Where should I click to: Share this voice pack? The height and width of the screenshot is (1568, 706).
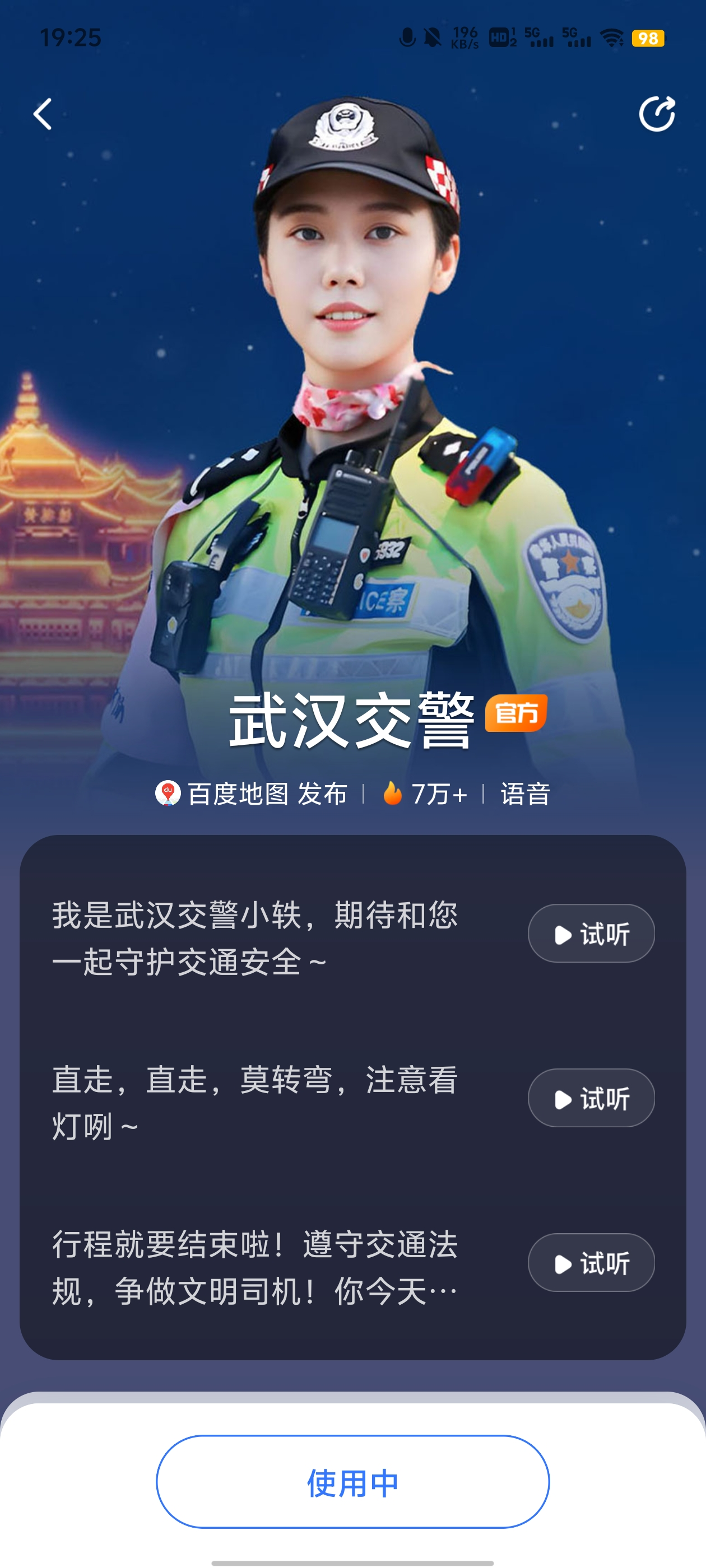click(657, 114)
